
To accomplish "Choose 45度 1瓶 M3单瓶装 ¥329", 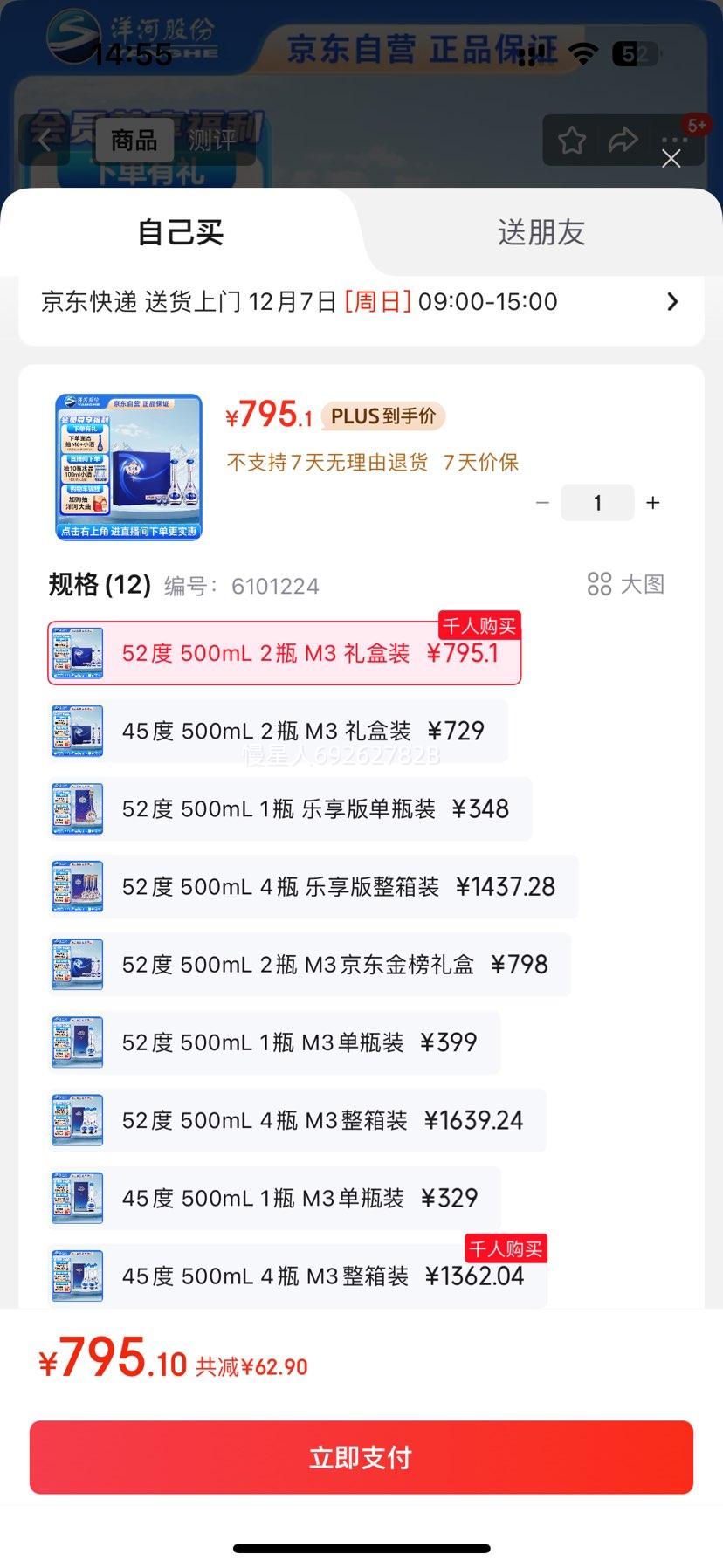I will coord(274,1198).
